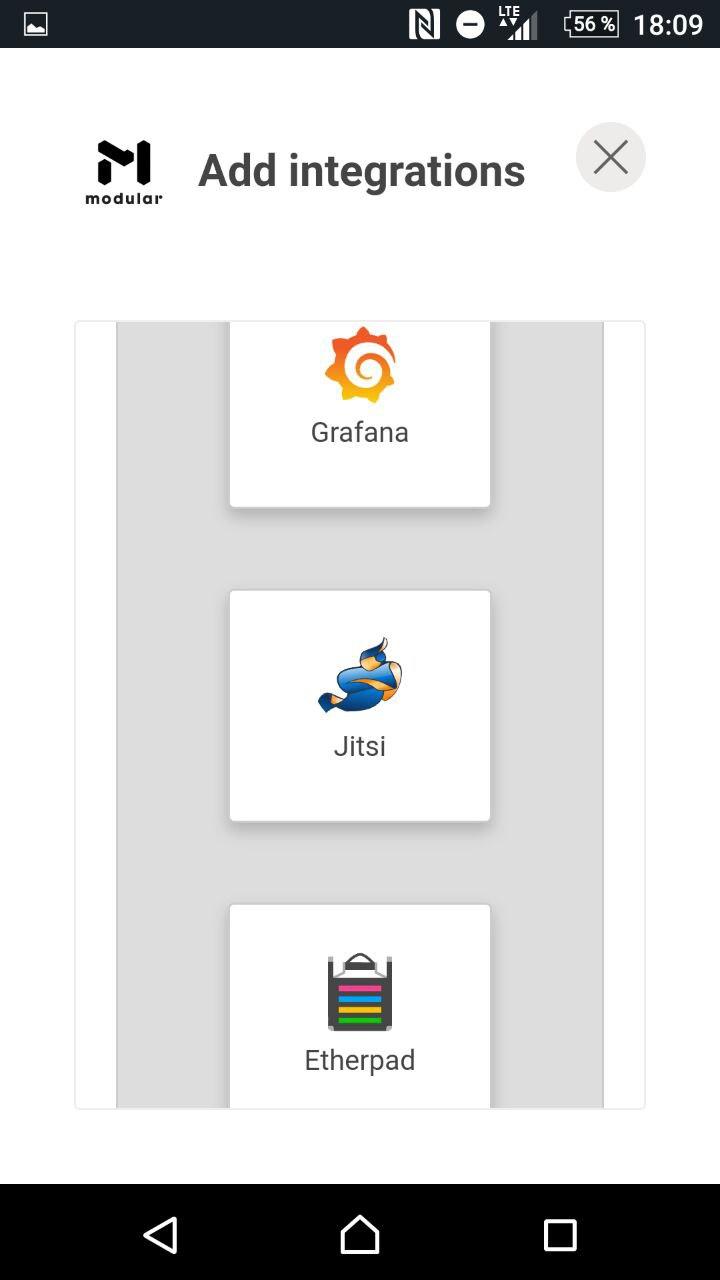Viewport: 720px width, 1280px height.
Task: Go to the home screen
Action: (359, 1235)
